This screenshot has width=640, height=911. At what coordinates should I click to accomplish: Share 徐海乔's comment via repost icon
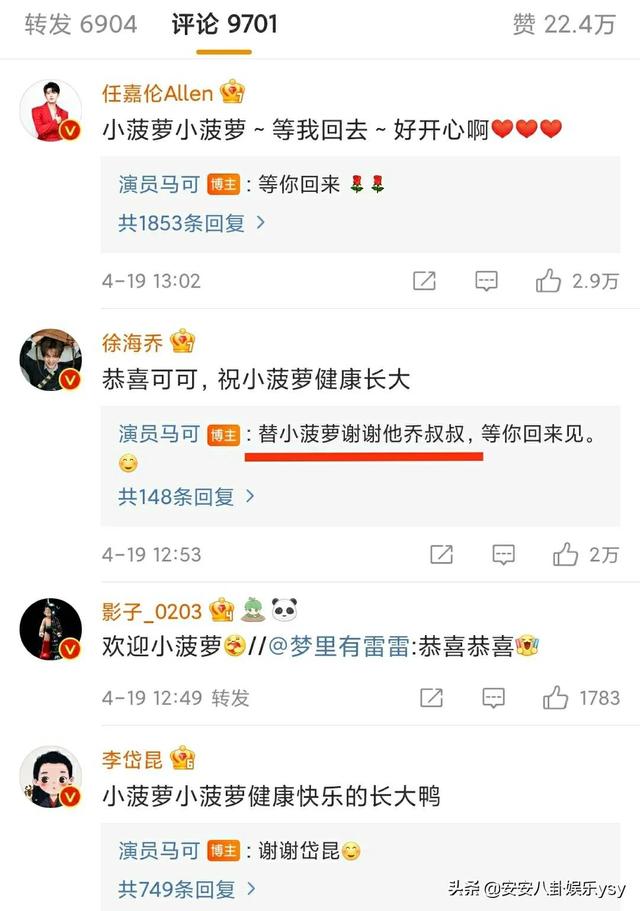tap(441, 553)
